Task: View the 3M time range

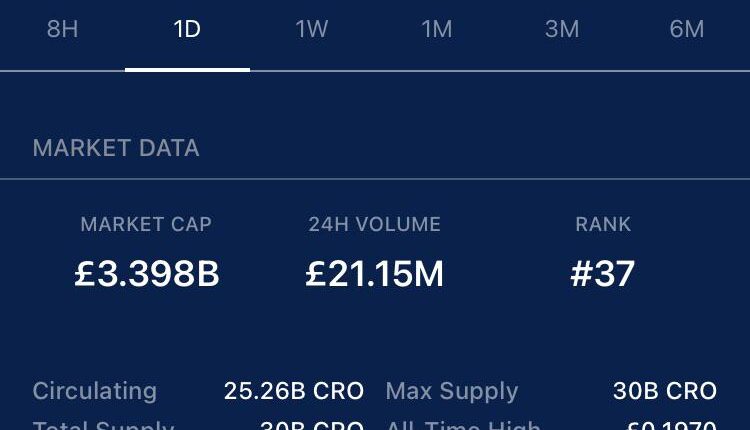Action: 562,30
